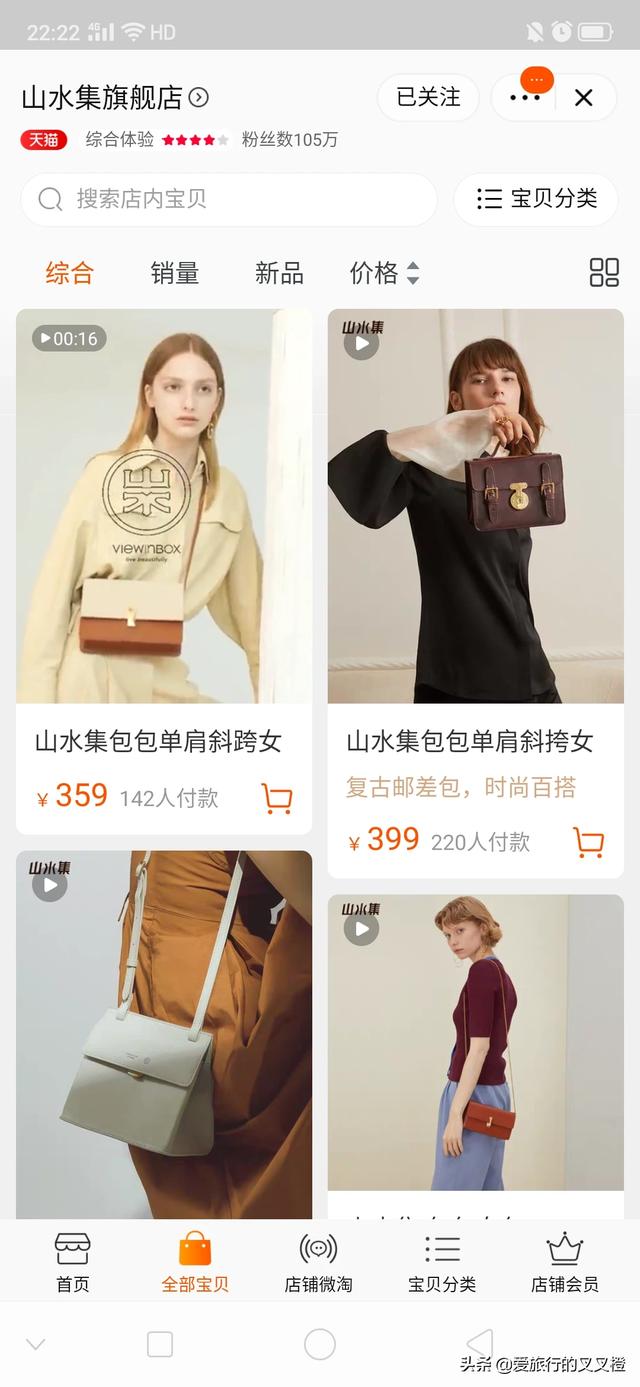Sort items by 价格

384,273
